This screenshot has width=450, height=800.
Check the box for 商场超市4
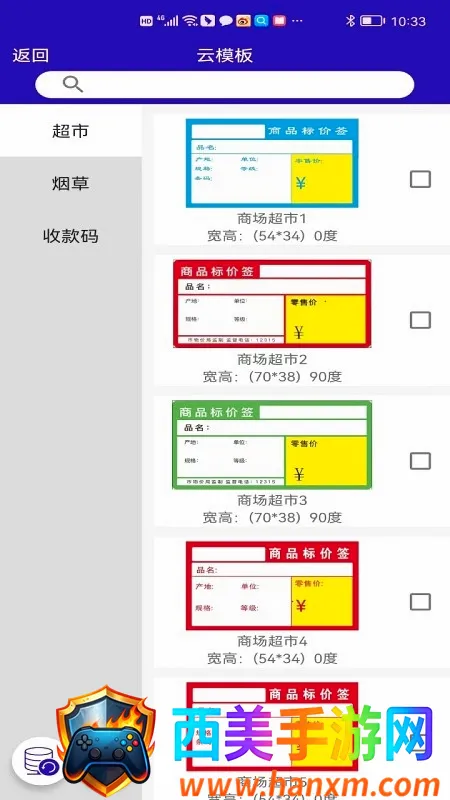(420, 602)
